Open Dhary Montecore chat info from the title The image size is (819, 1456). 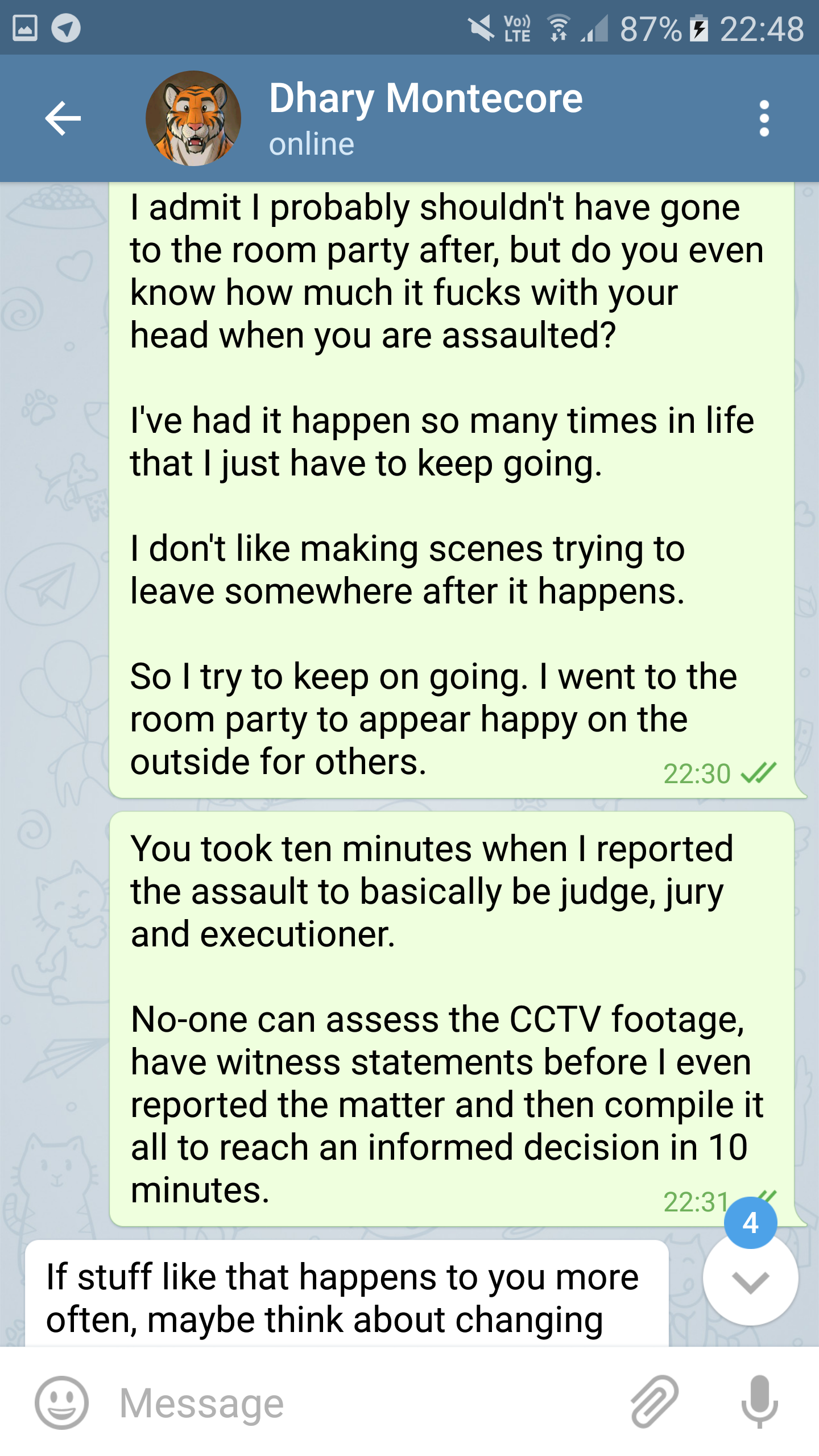[x=425, y=99]
